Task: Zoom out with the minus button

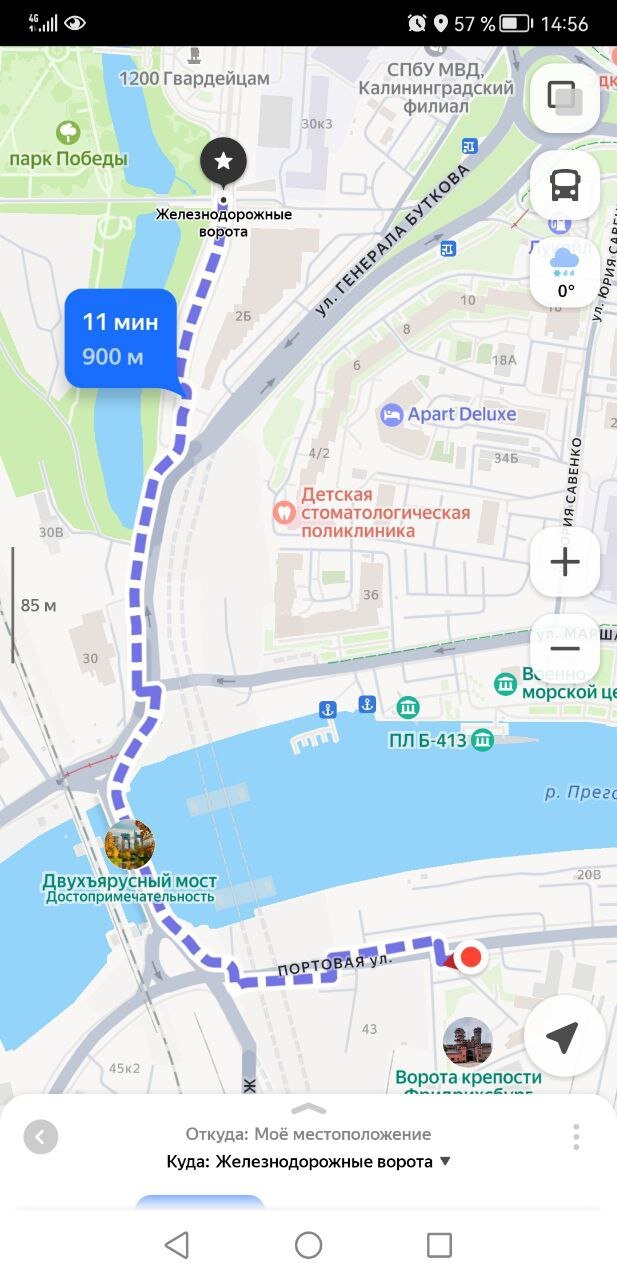Action: (565, 647)
